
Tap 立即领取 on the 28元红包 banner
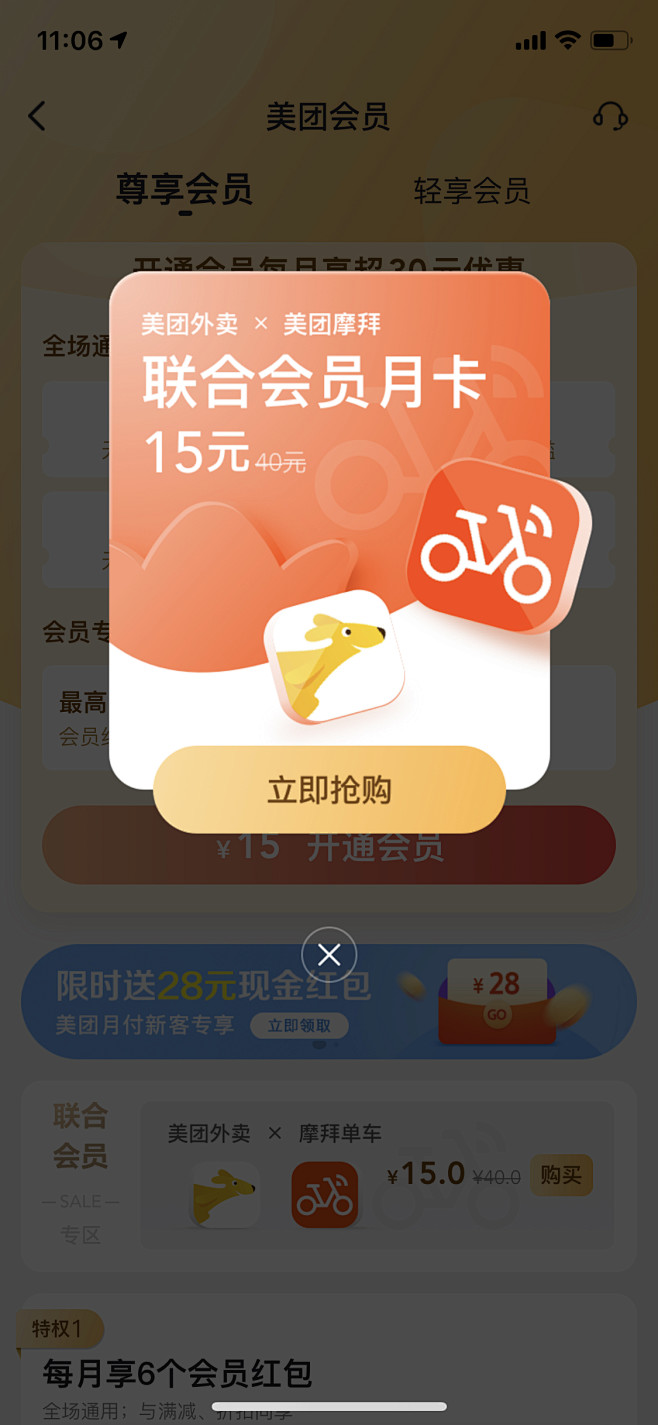pos(299,1026)
